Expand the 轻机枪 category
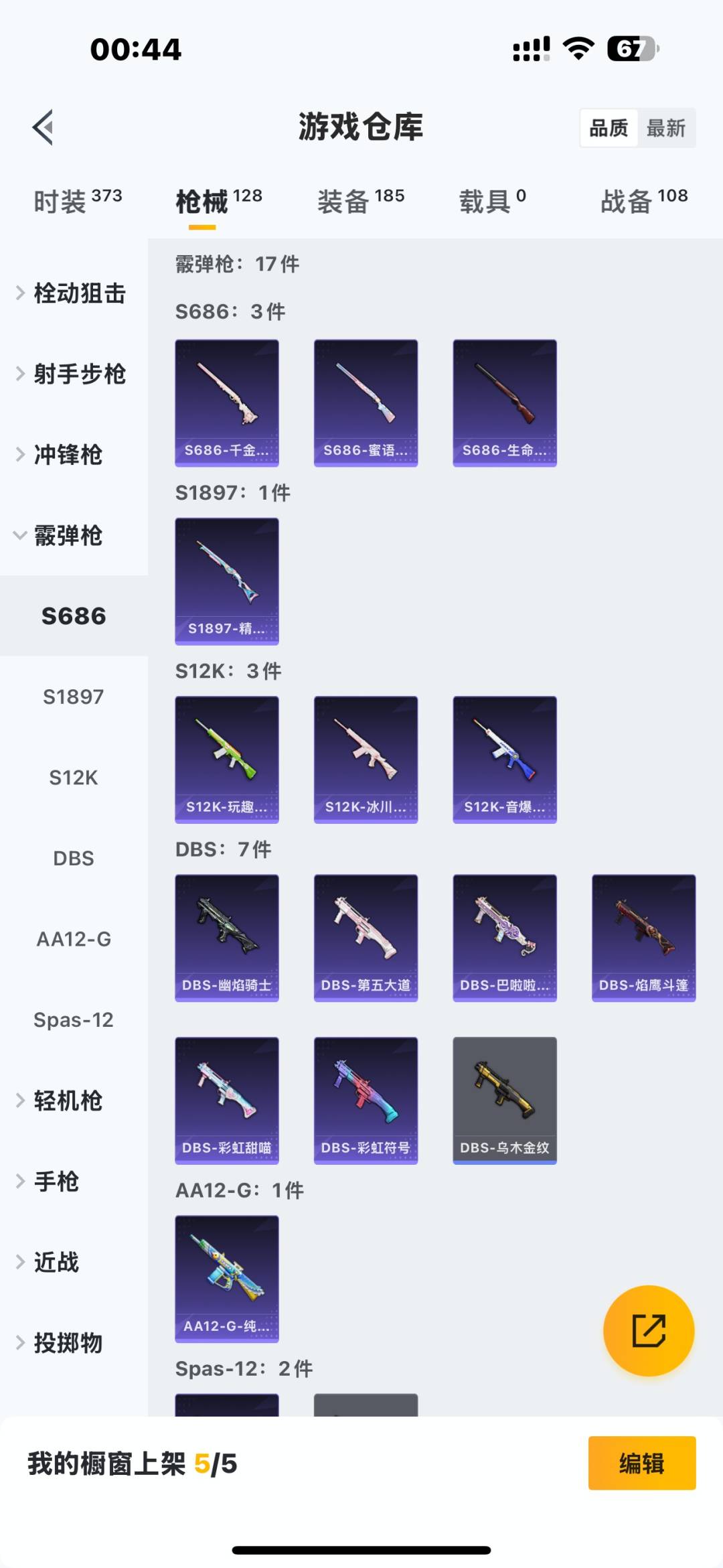Image resolution: width=723 pixels, height=1568 pixels. [x=67, y=1100]
